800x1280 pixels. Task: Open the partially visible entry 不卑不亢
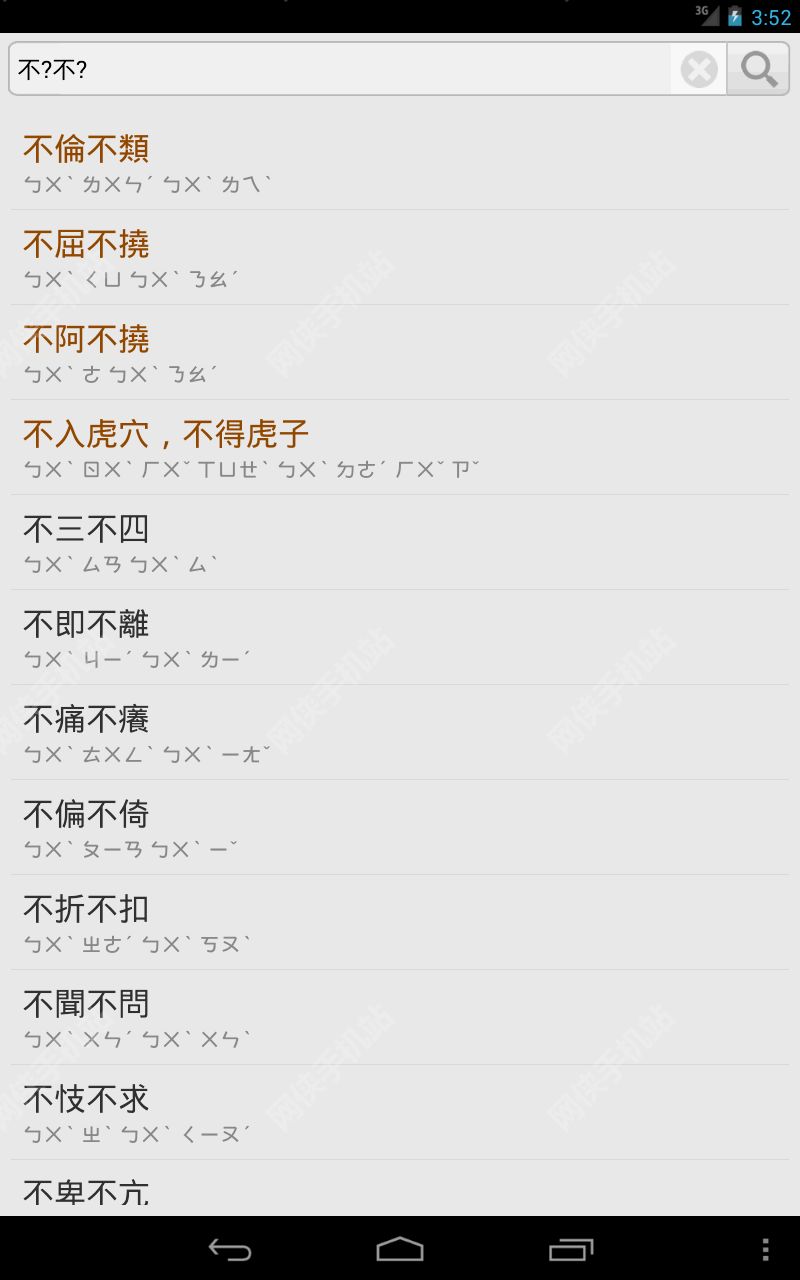(x=400, y=1188)
